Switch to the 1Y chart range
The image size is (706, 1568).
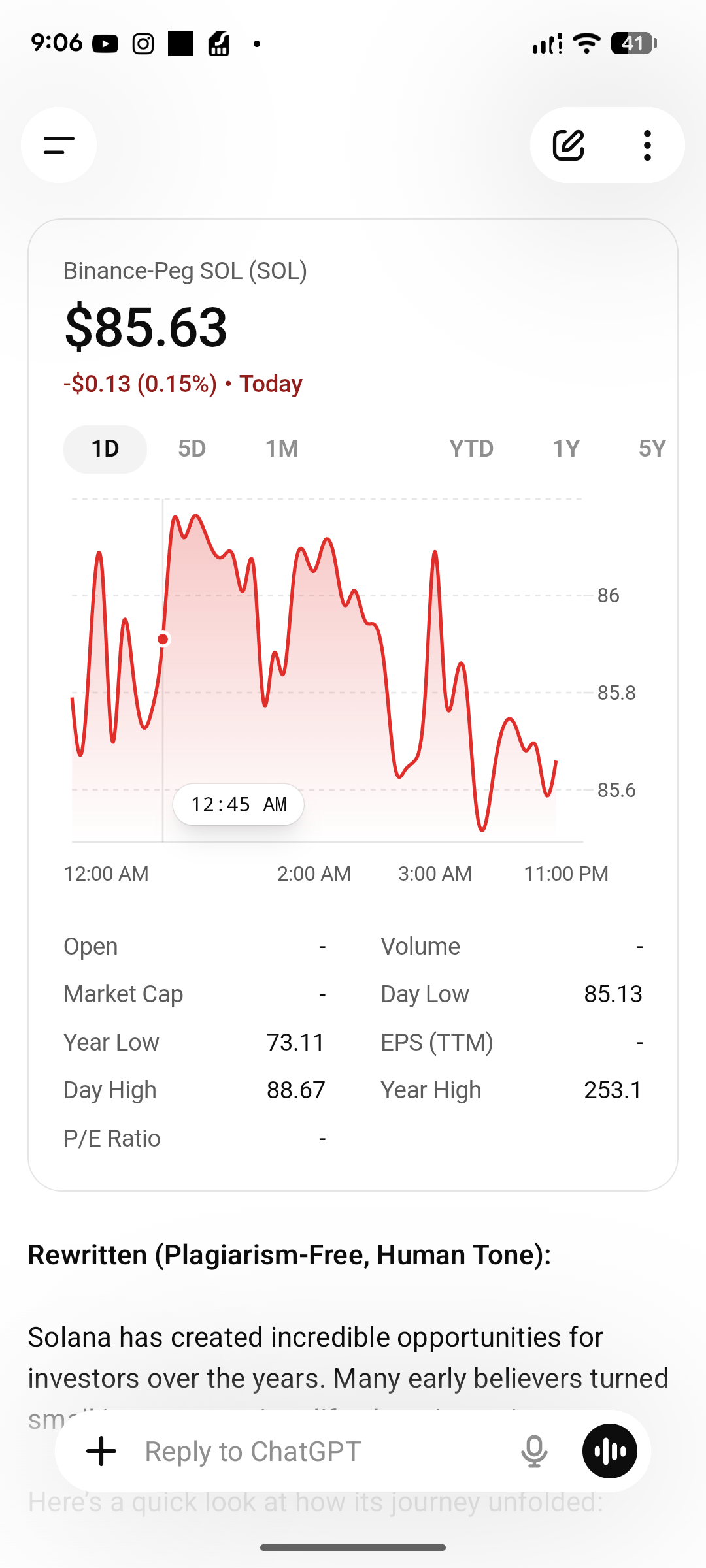(x=566, y=449)
